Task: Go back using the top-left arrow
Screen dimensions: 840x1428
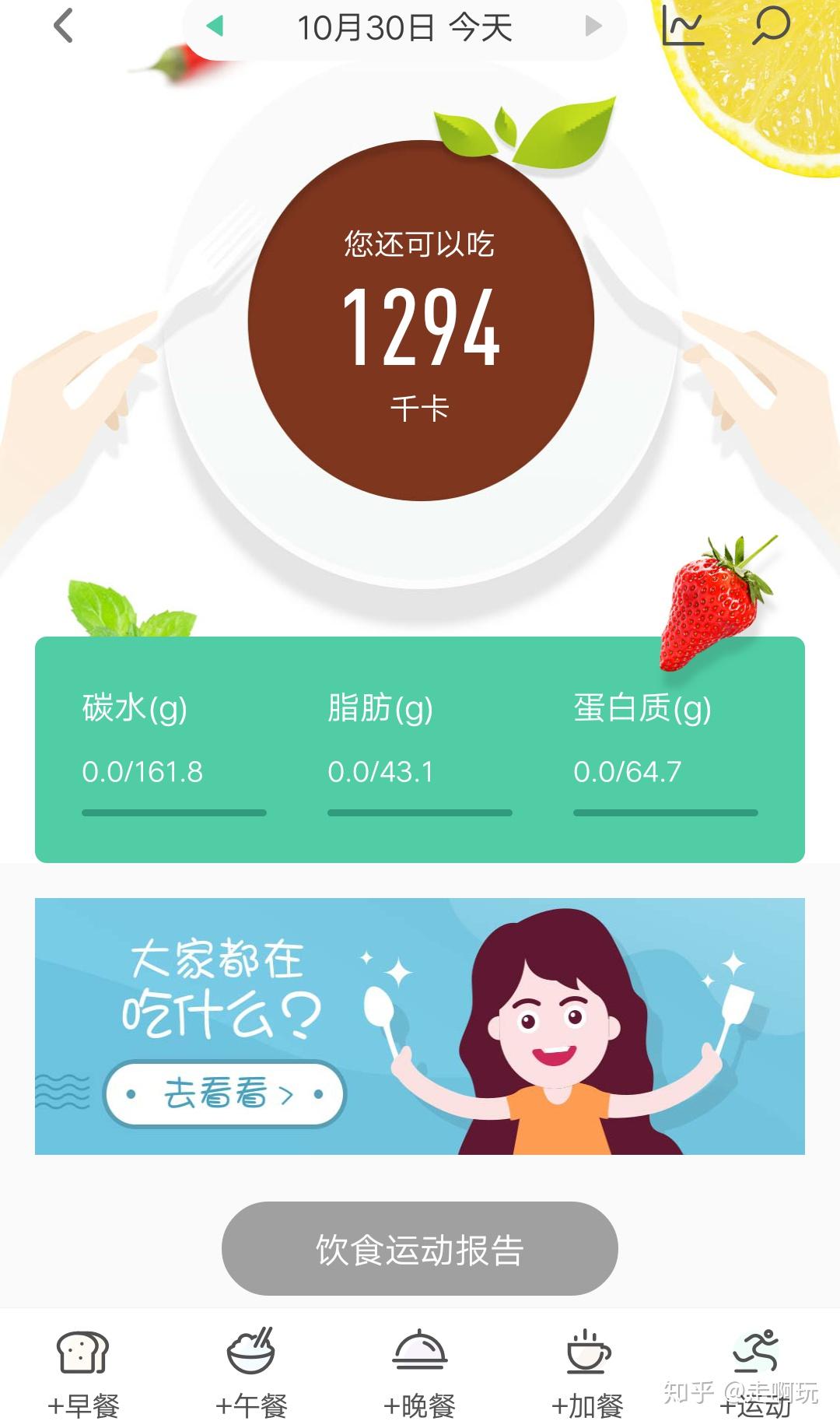Action: click(63, 26)
